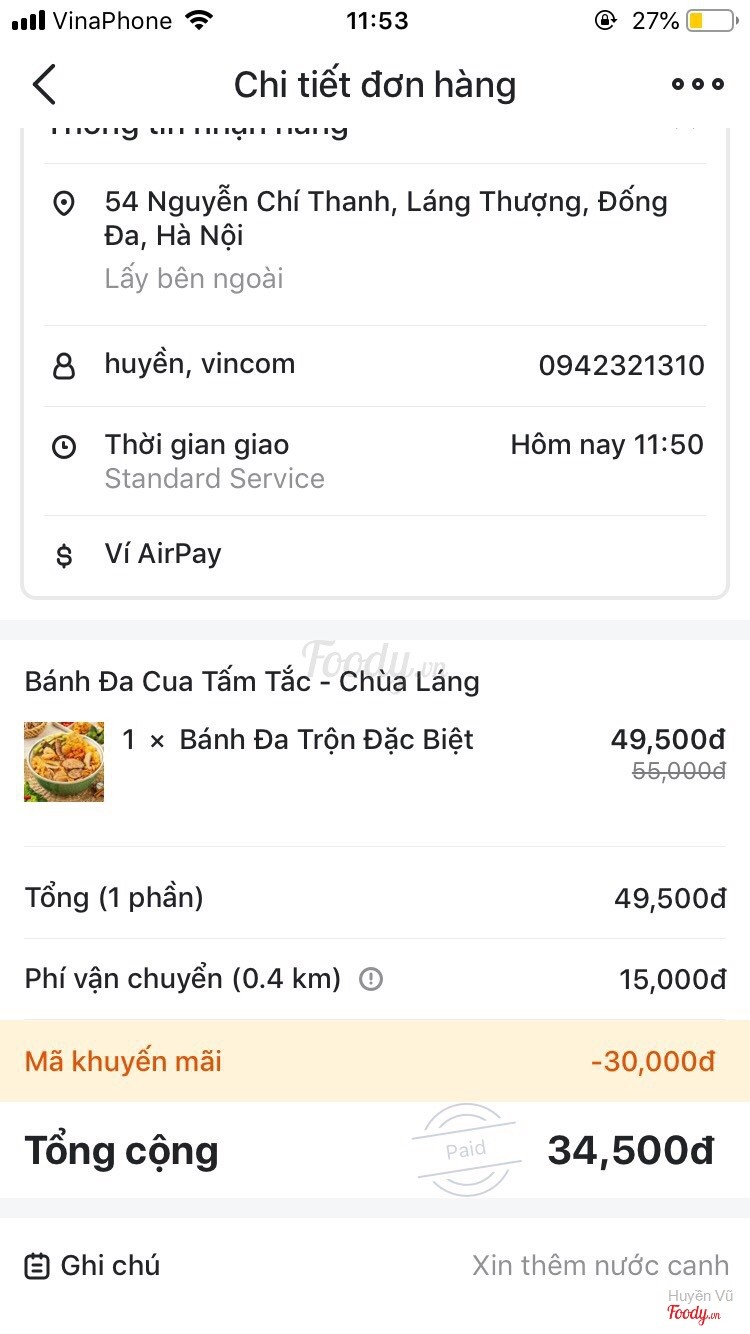Go back from order details
Screen dimensions: 750x1334
44,85
